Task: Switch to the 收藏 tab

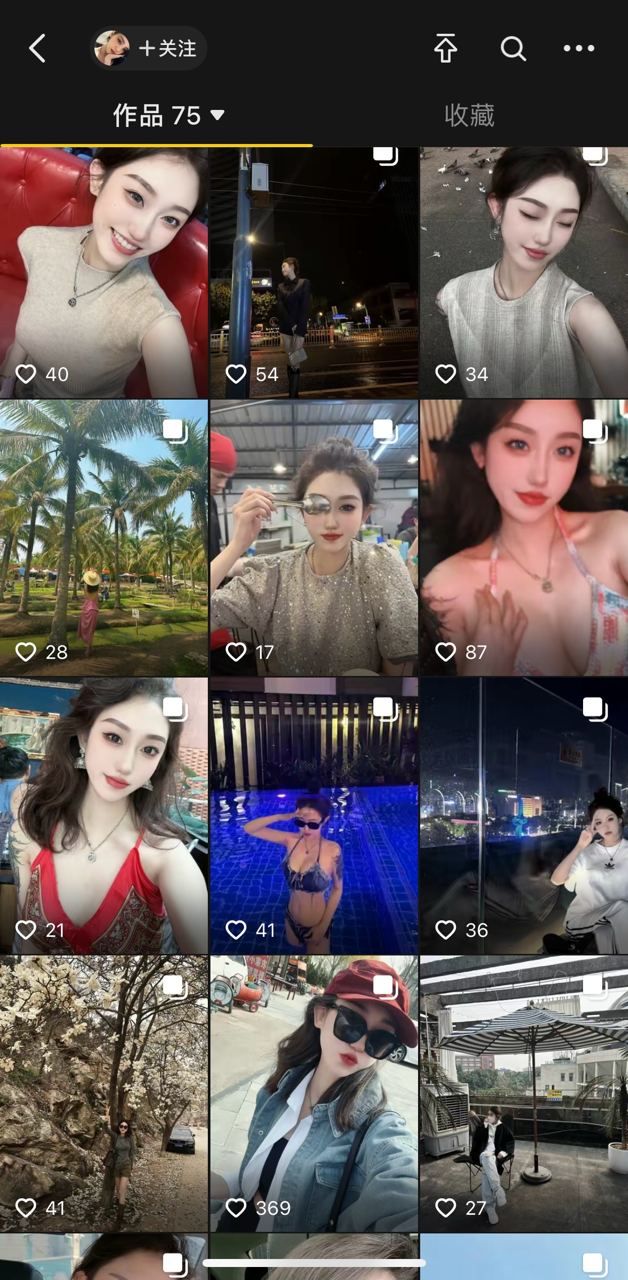Action: 469,116
